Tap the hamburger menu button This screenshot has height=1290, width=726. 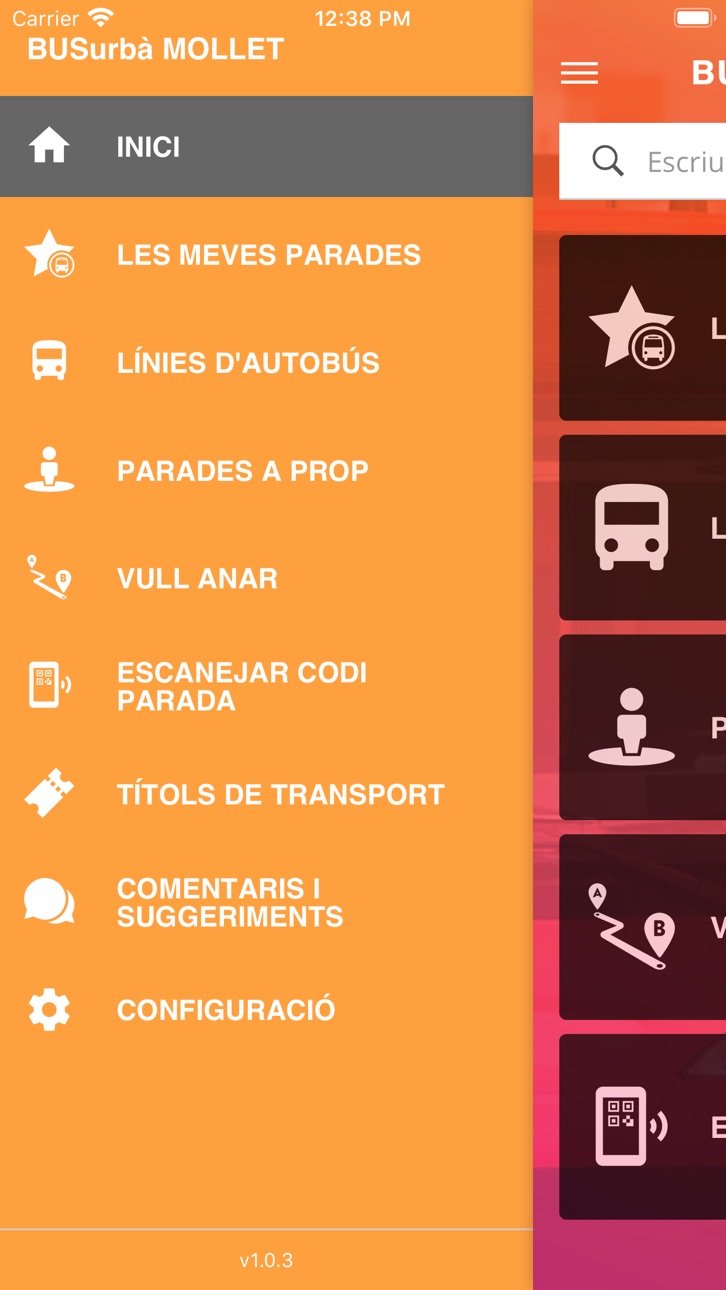(579, 73)
